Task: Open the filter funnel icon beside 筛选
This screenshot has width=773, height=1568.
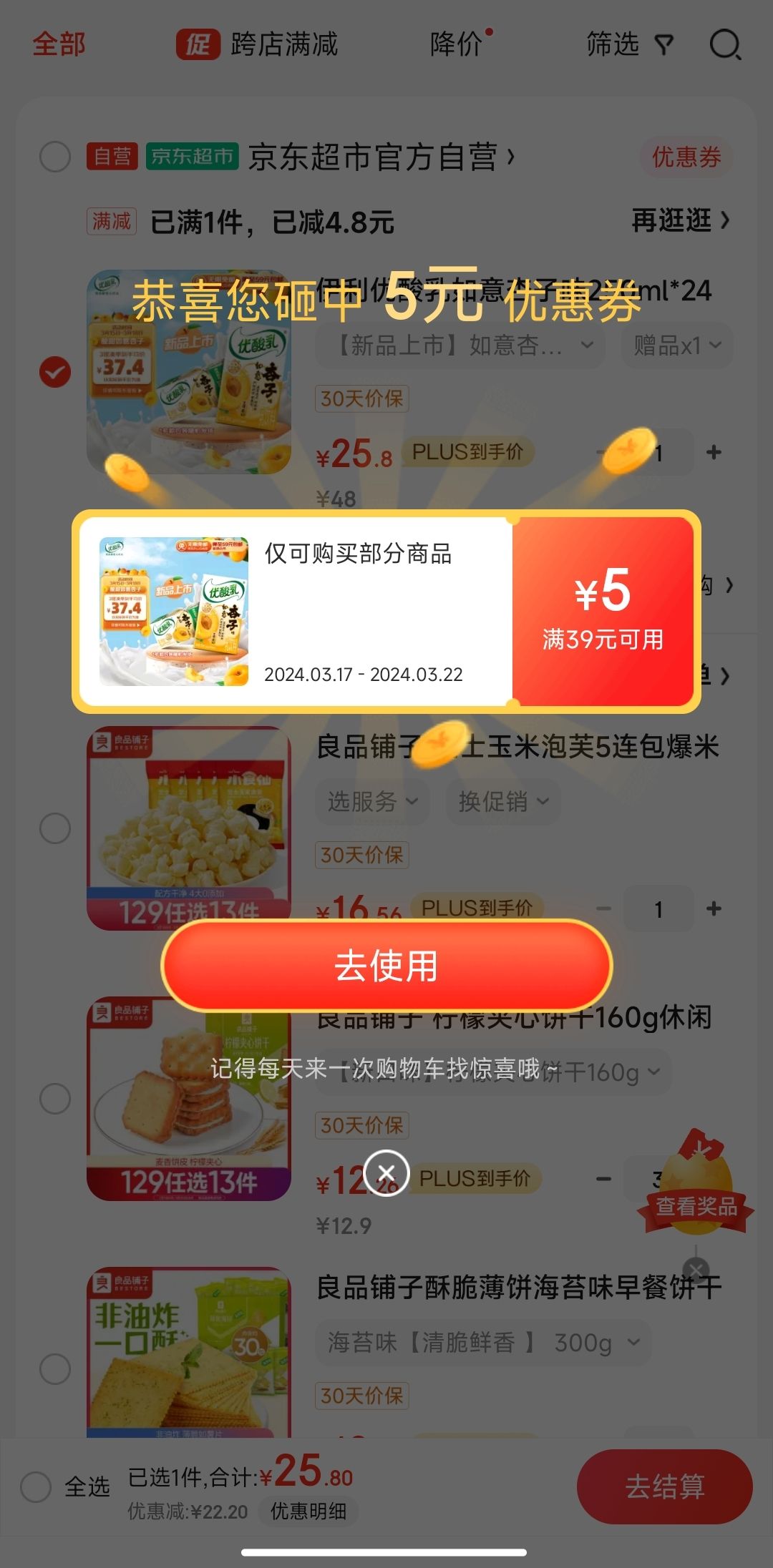Action: click(x=665, y=44)
